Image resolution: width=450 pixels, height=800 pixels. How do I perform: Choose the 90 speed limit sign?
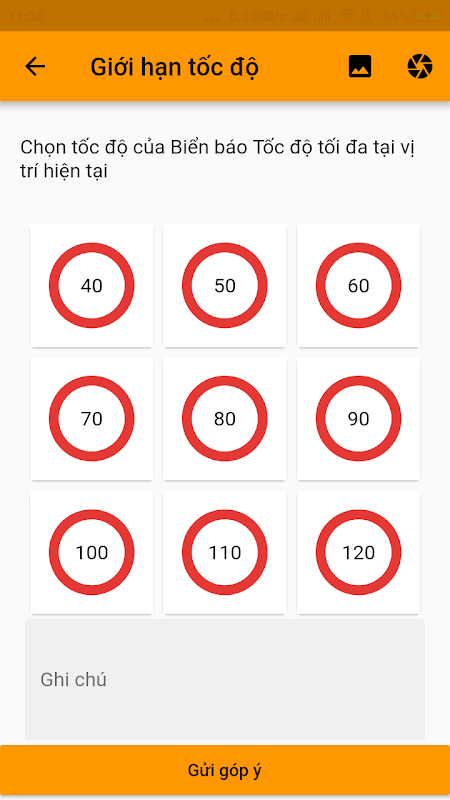tap(358, 419)
